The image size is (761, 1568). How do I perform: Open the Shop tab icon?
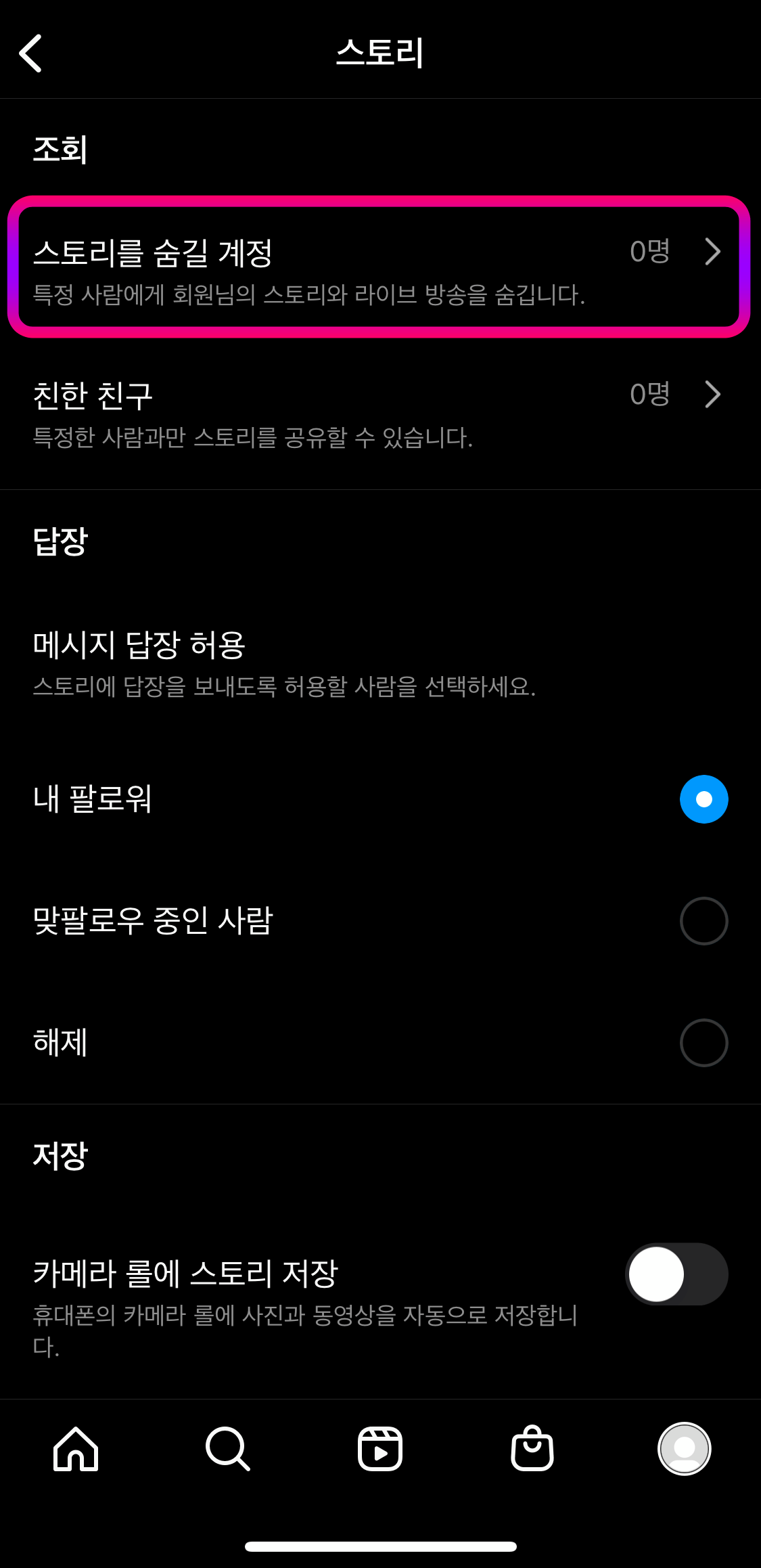point(532,1448)
